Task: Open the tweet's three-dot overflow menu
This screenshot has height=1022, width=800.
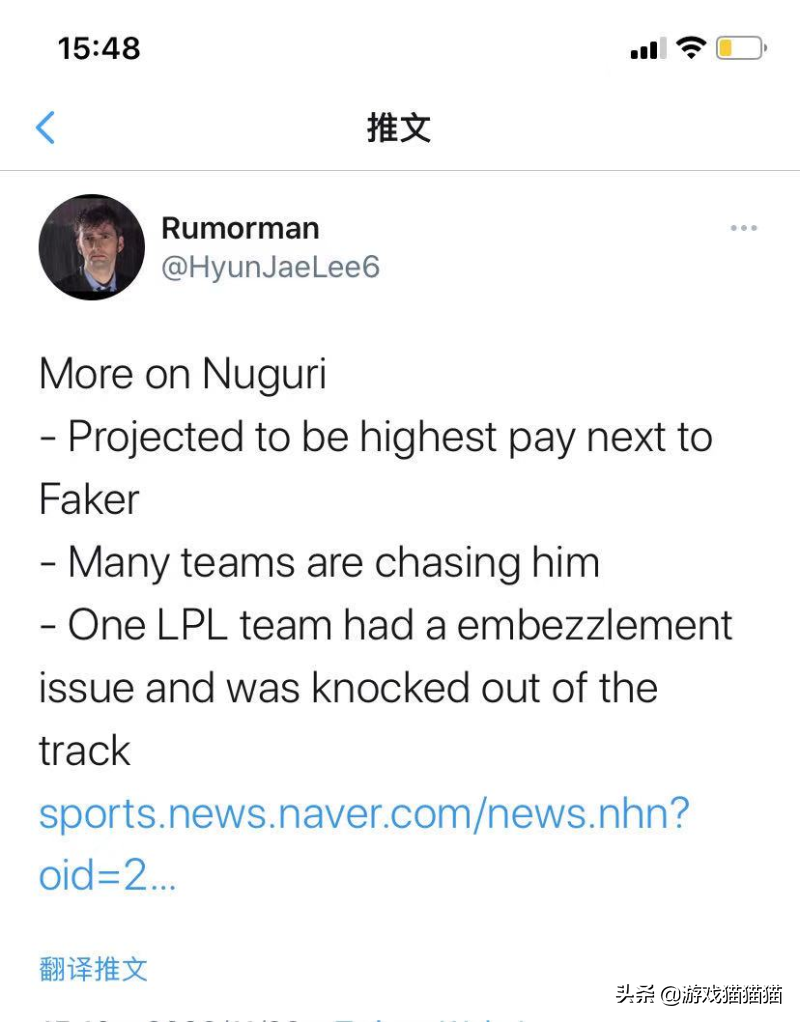Action: [x=743, y=228]
